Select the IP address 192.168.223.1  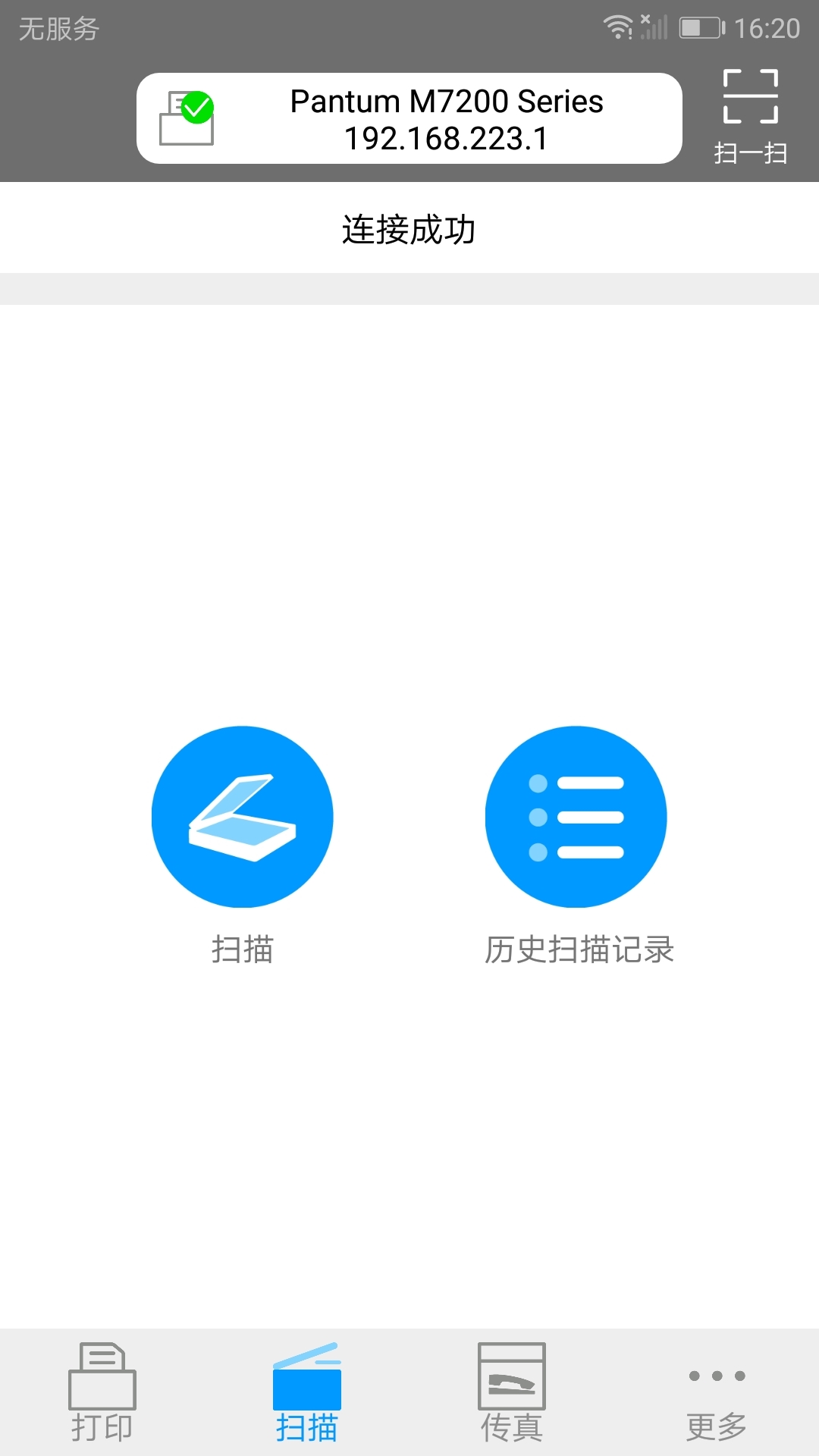446,138
